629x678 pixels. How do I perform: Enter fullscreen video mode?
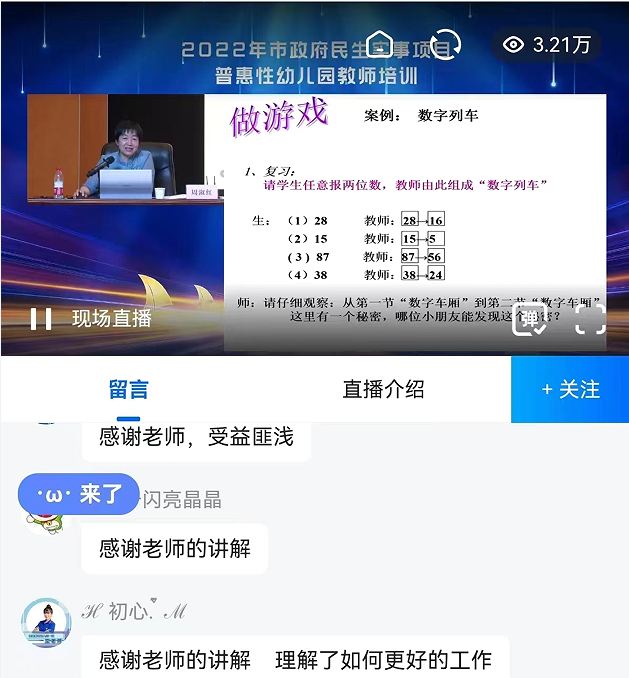[x=590, y=319]
